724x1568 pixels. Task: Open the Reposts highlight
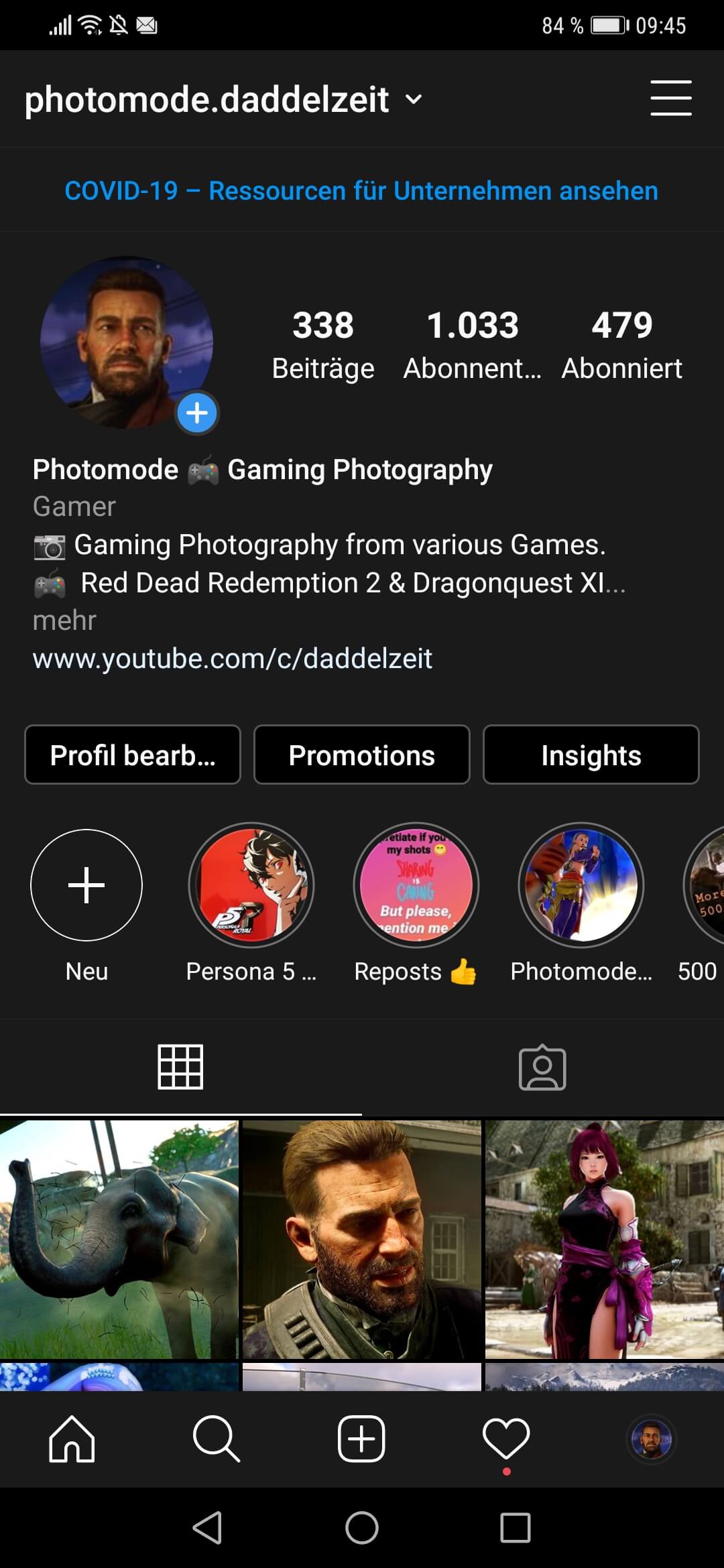point(416,885)
